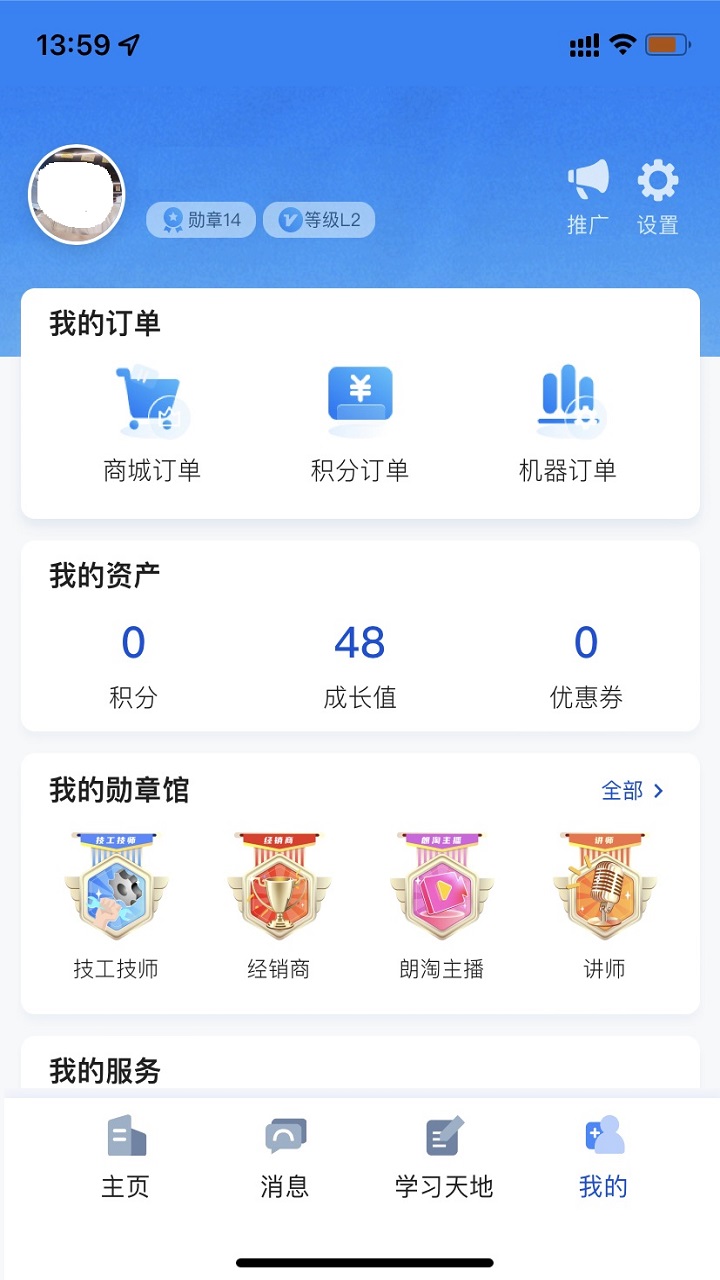Tap the profile avatar photo
The height and width of the screenshot is (1280, 720).
[x=78, y=194]
